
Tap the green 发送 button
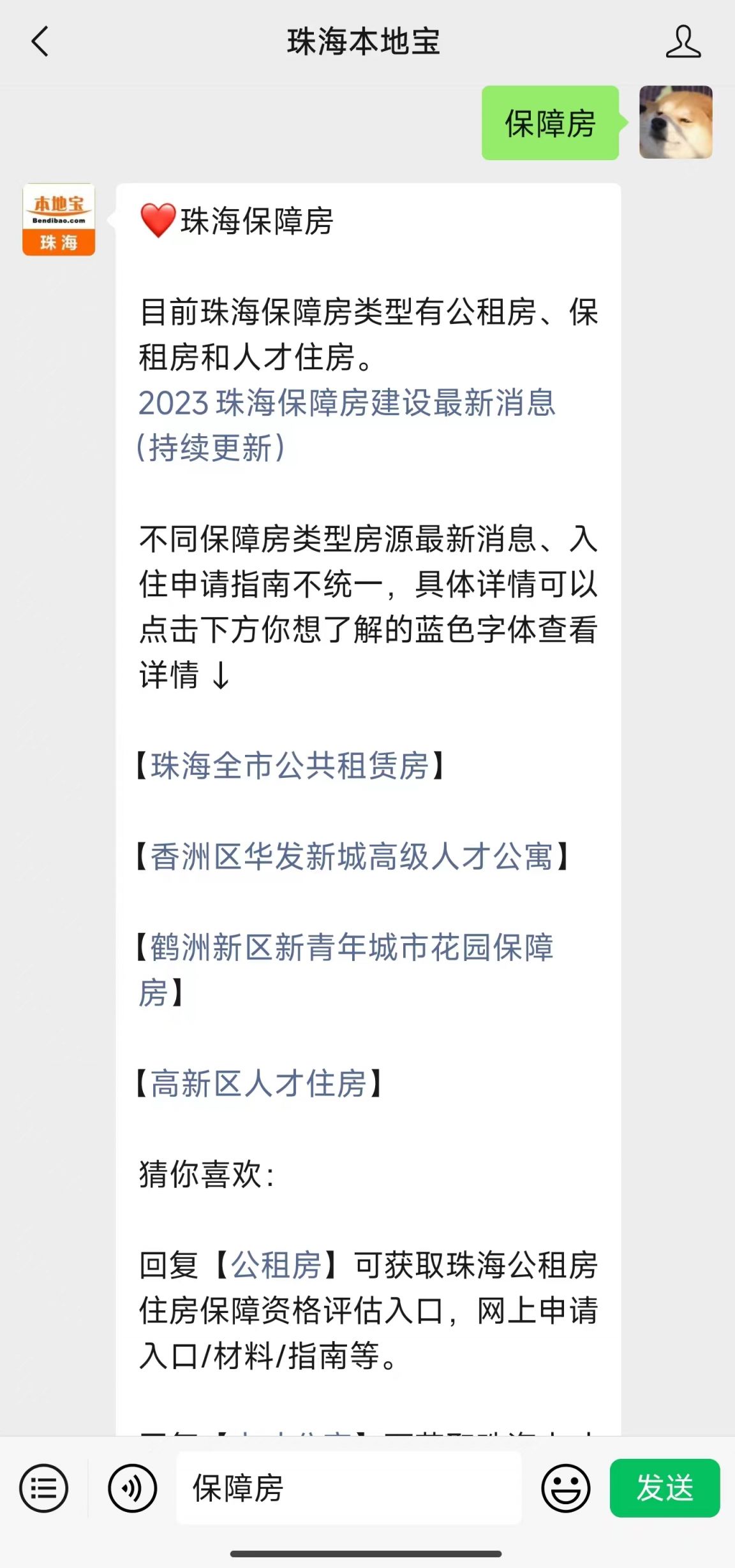click(x=665, y=1488)
